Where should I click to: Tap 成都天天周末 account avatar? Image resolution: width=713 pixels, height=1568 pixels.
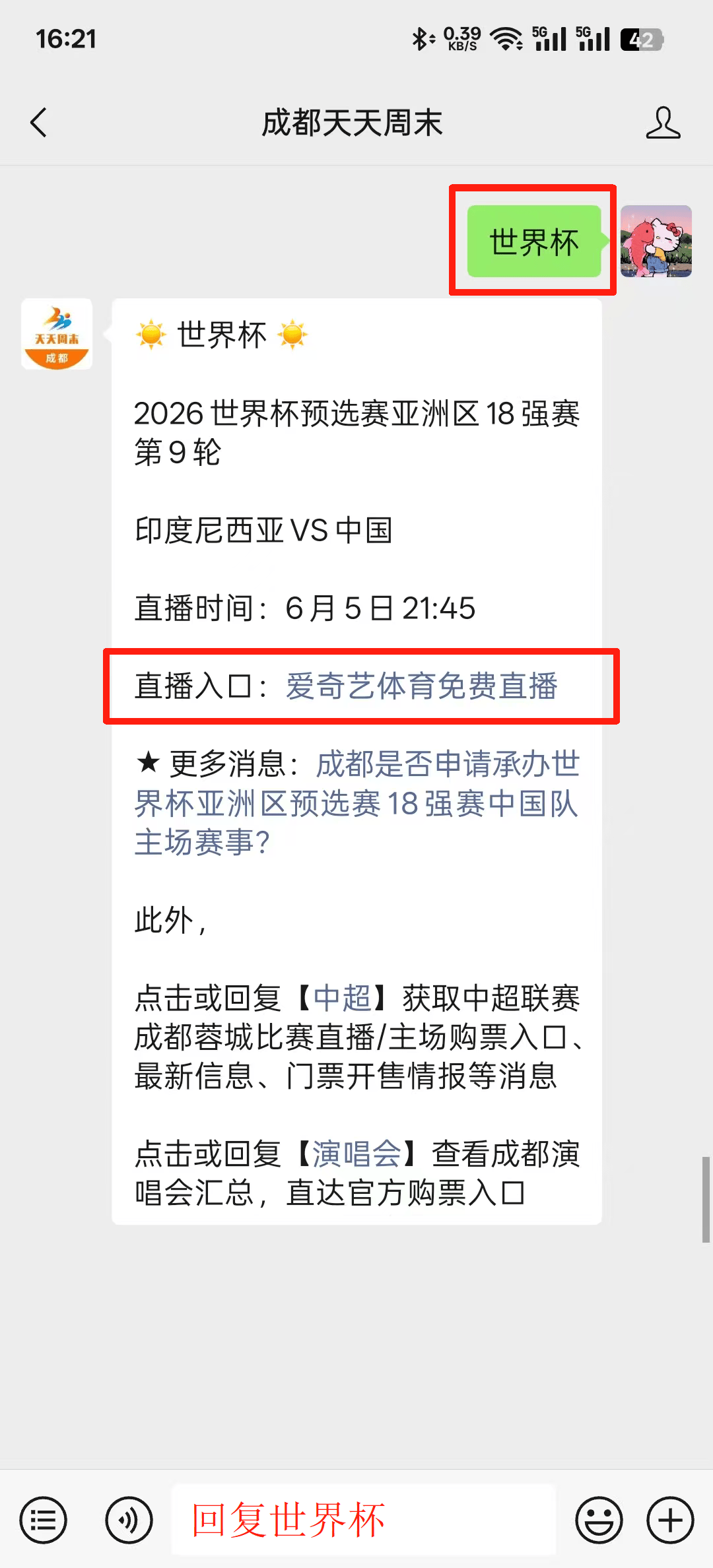(x=57, y=334)
